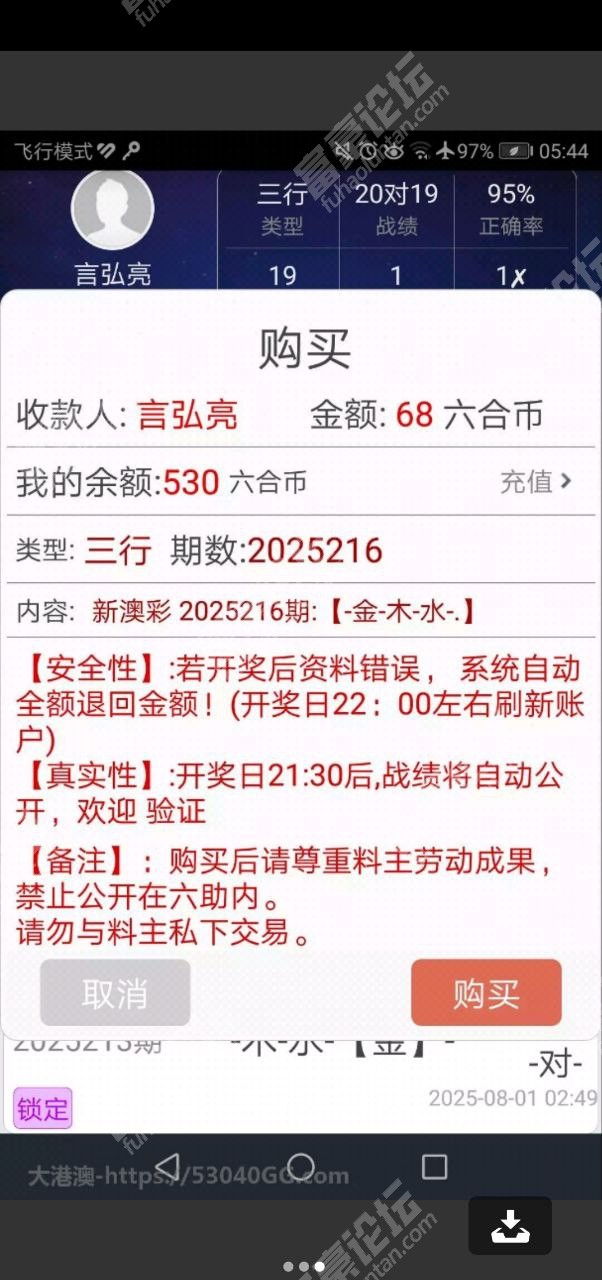Open 言弘亮's profile avatar
The height and width of the screenshot is (1280, 602).
pos(112,209)
